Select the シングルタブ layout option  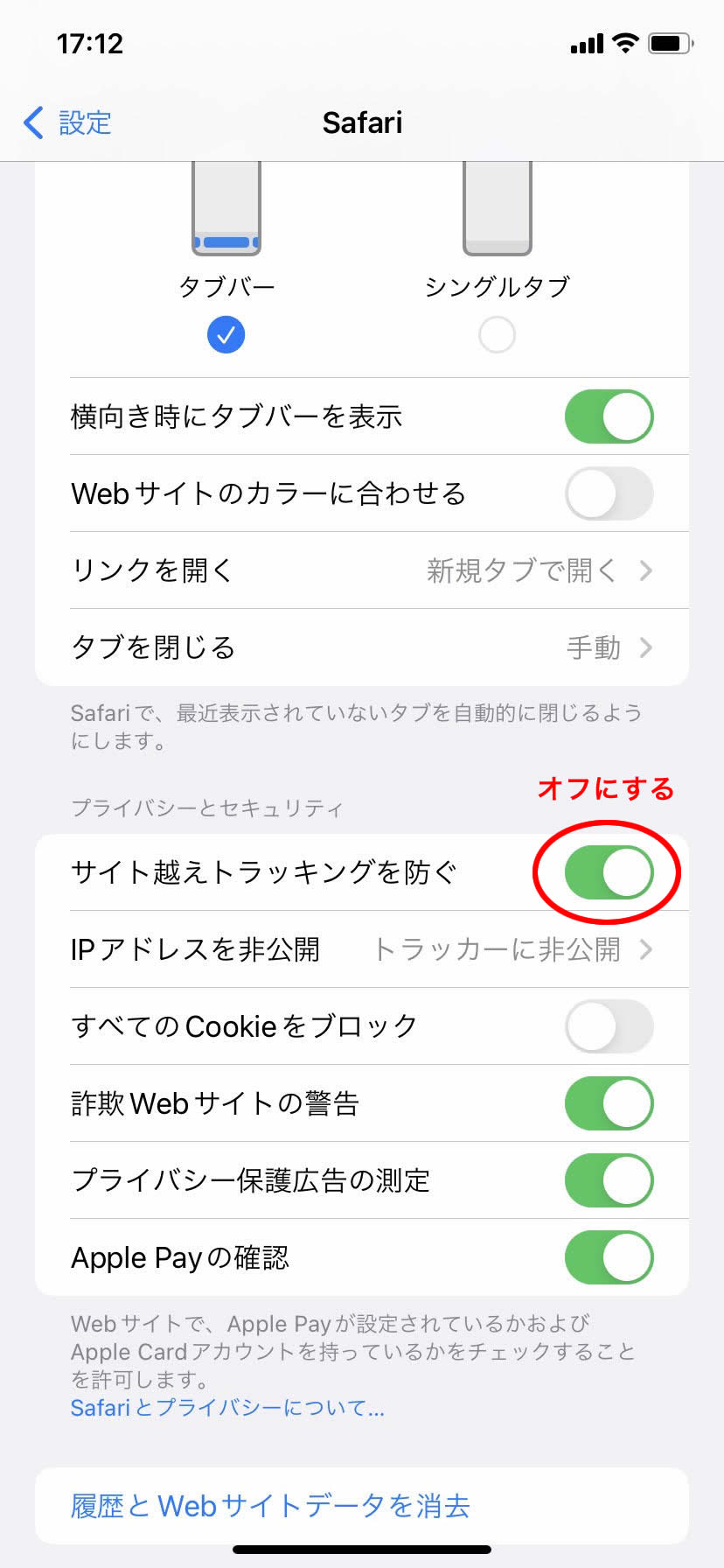pyautogui.click(x=497, y=334)
